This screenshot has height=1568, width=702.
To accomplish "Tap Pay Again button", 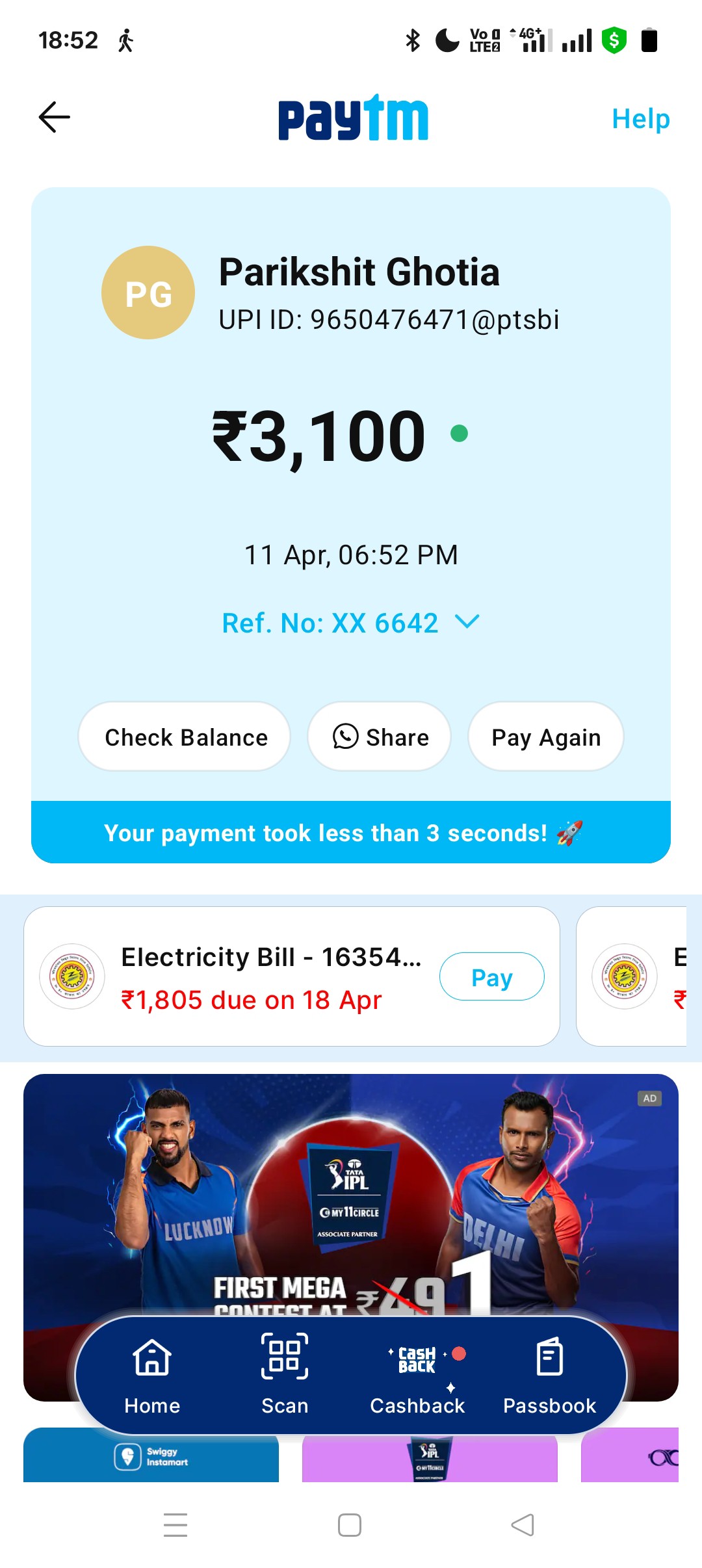I will click(x=546, y=737).
